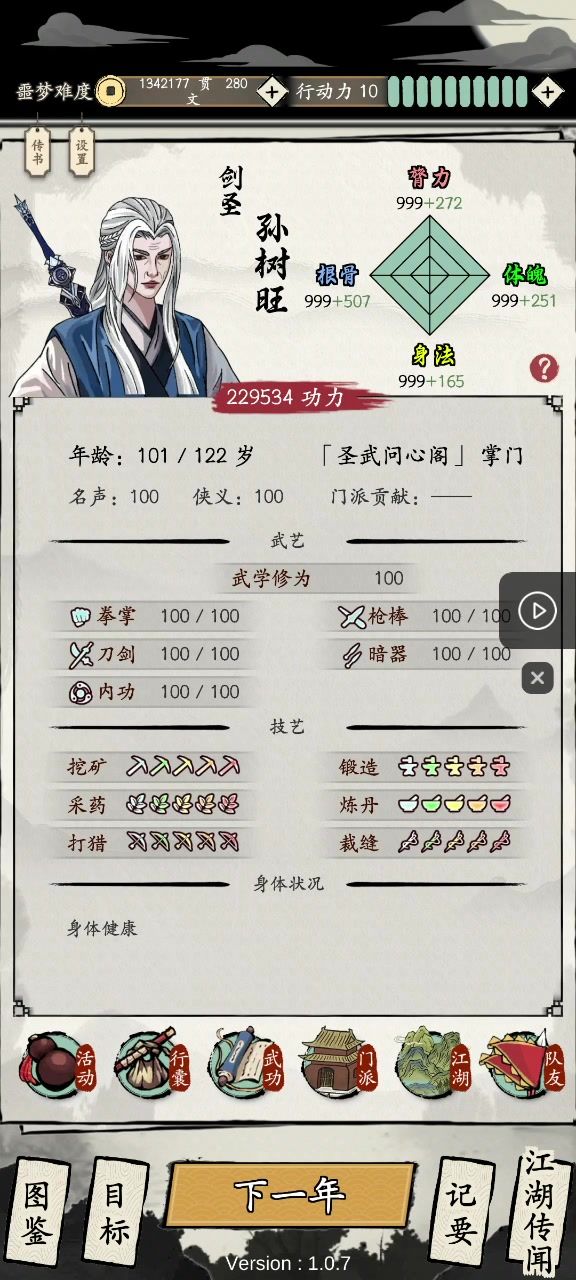Open the 记要 notes card

point(462,1213)
